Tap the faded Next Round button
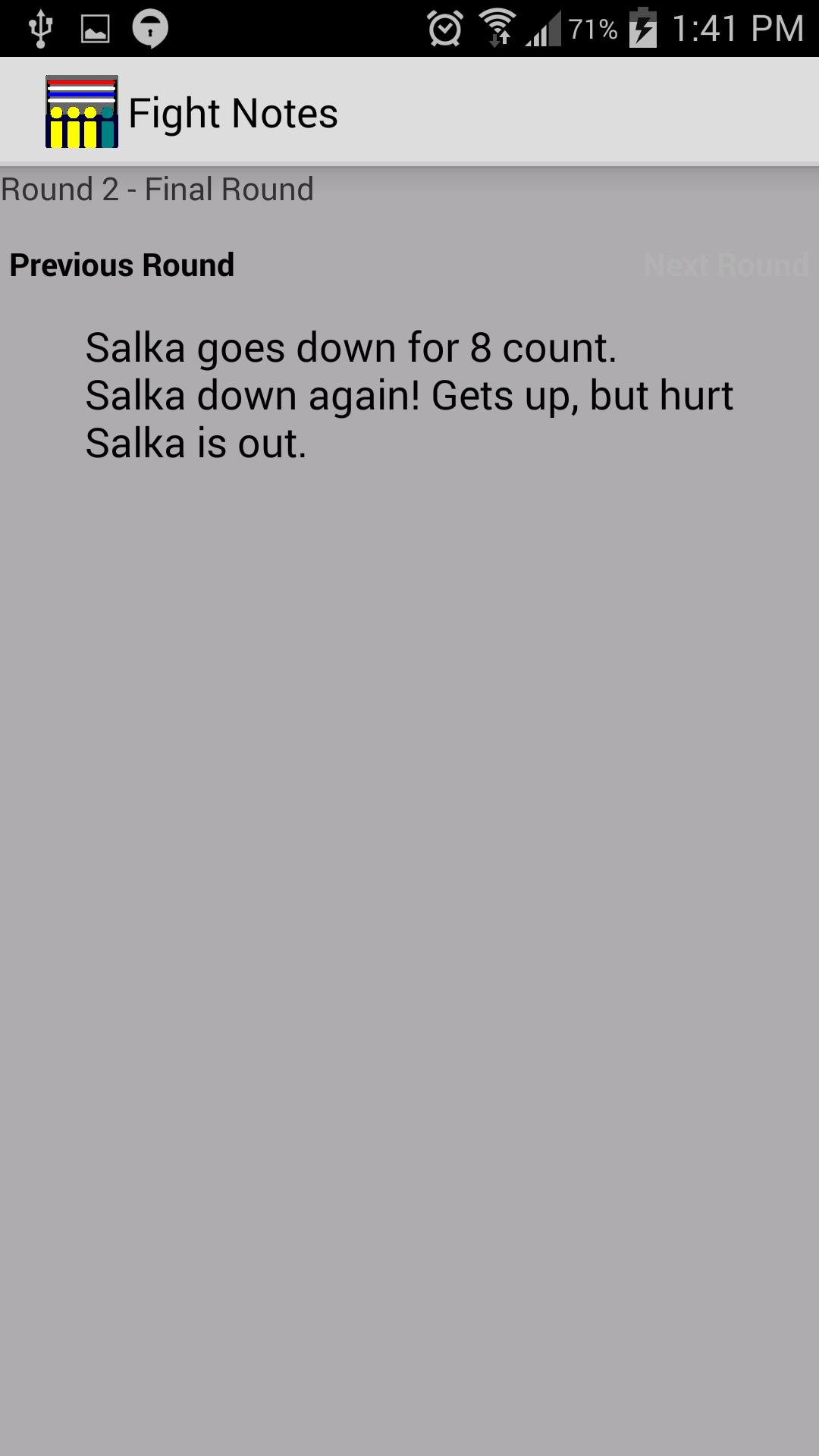 726,265
